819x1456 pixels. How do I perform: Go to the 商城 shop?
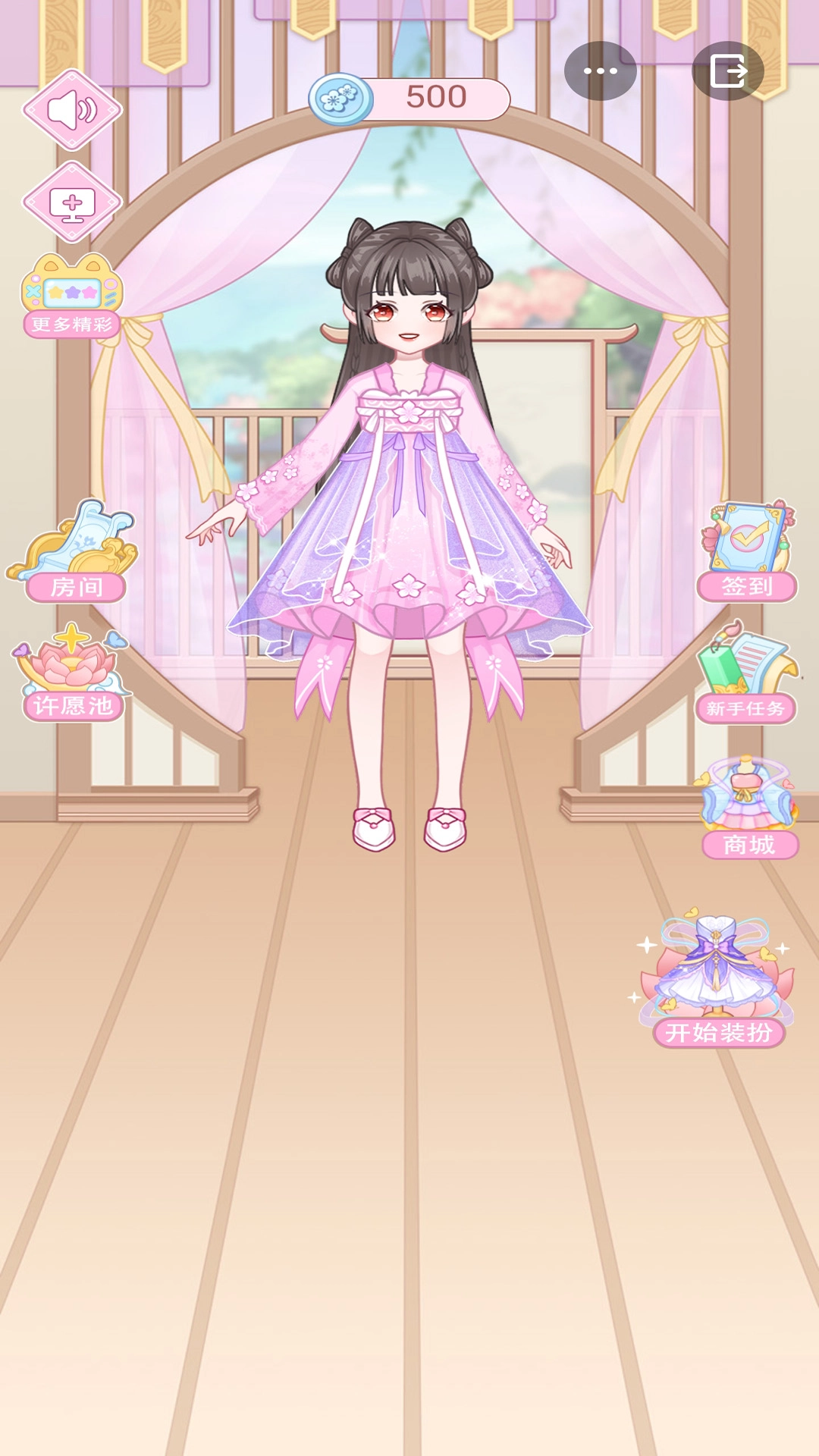pyautogui.click(x=749, y=808)
